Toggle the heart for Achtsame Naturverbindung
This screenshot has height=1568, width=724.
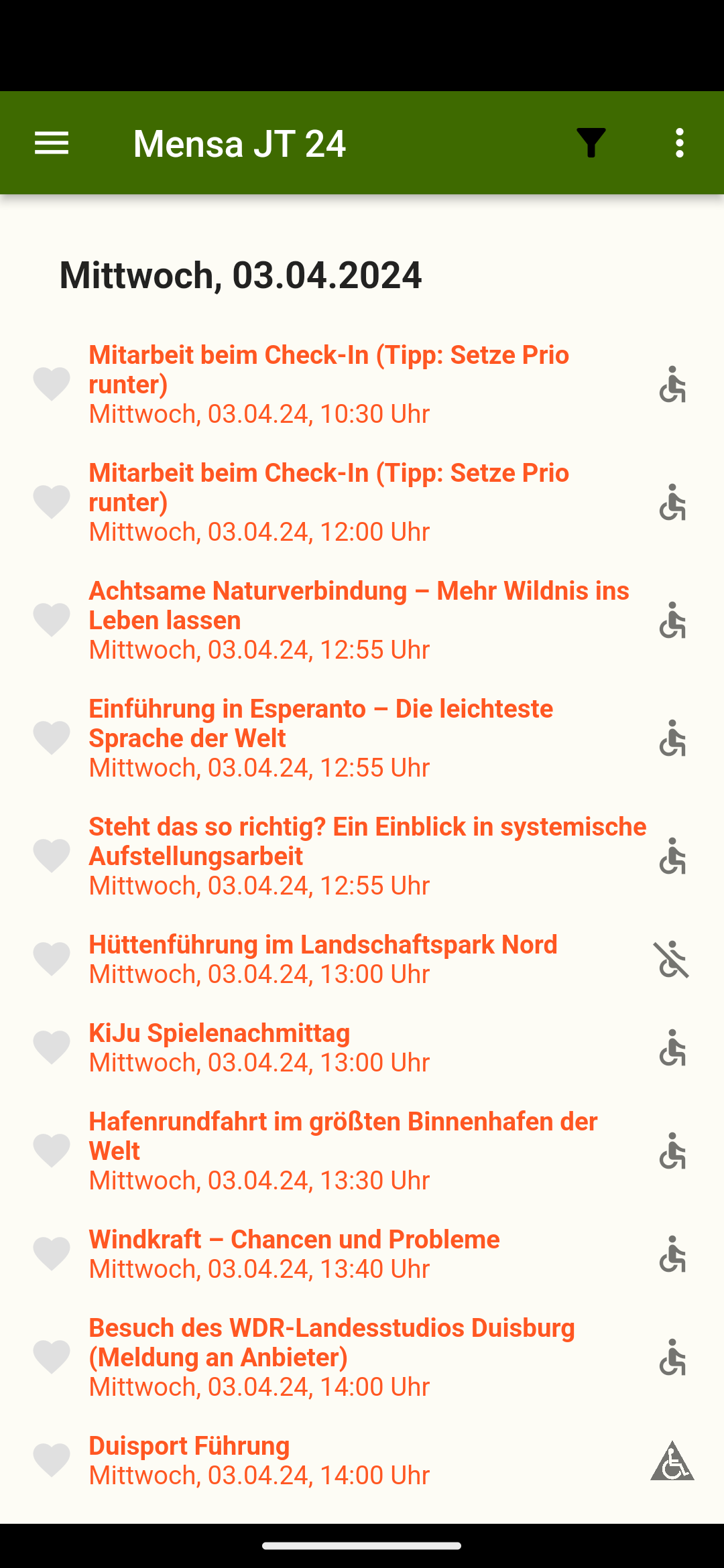coord(51,619)
